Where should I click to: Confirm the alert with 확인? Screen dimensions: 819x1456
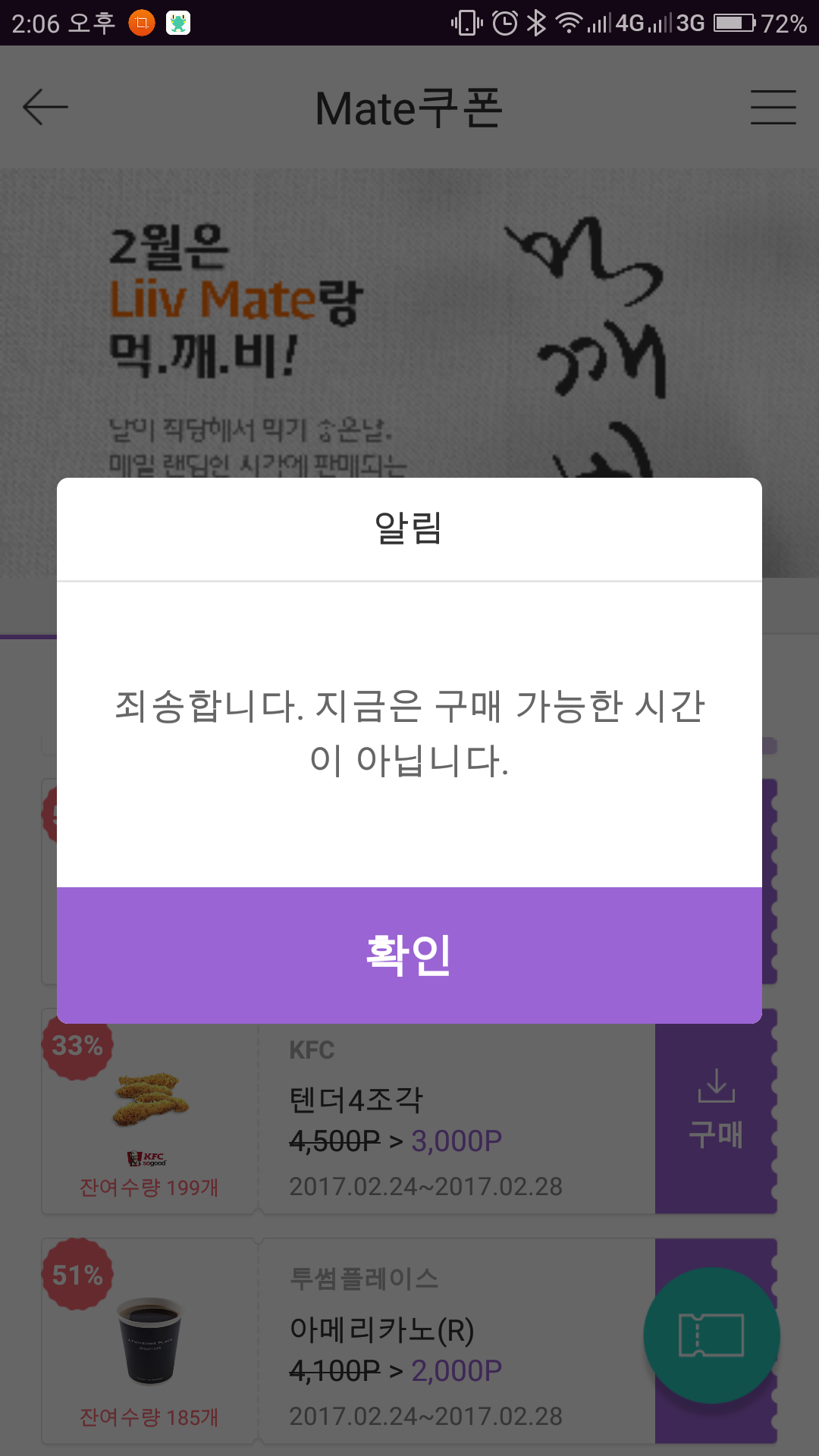coord(409,955)
